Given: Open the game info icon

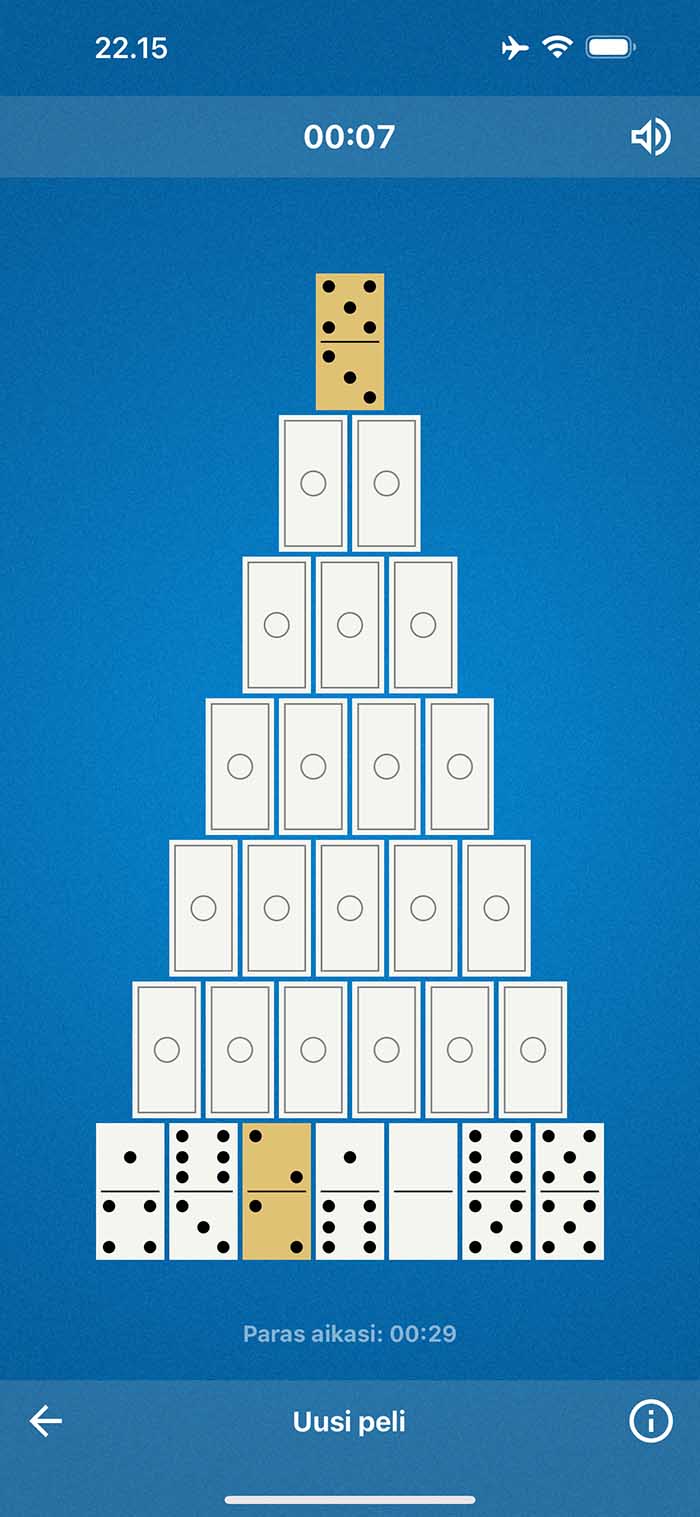Looking at the screenshot, I should [x=651, y=1421].
